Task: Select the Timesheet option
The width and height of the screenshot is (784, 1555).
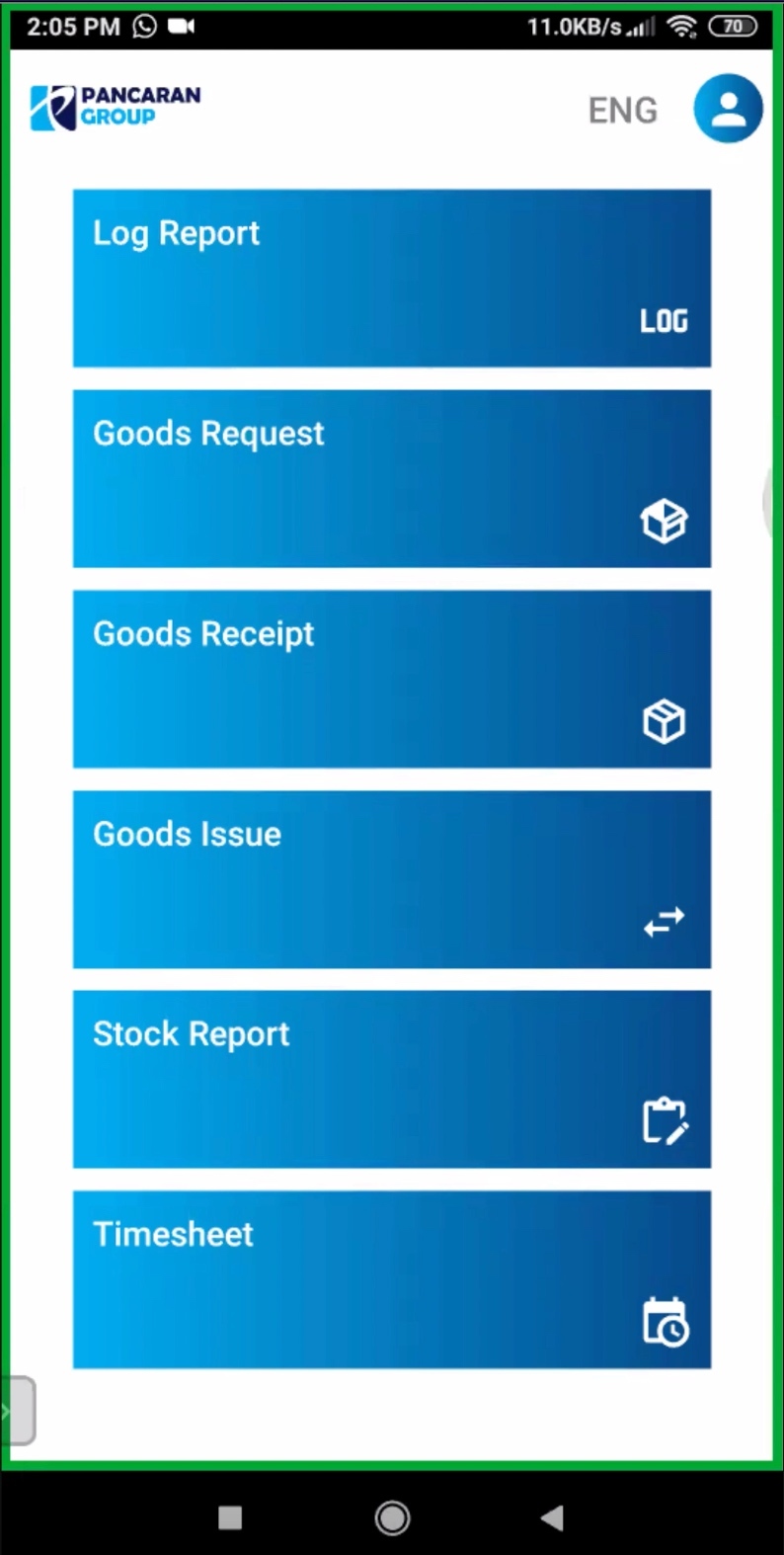Action: [x=392, y=1279]
